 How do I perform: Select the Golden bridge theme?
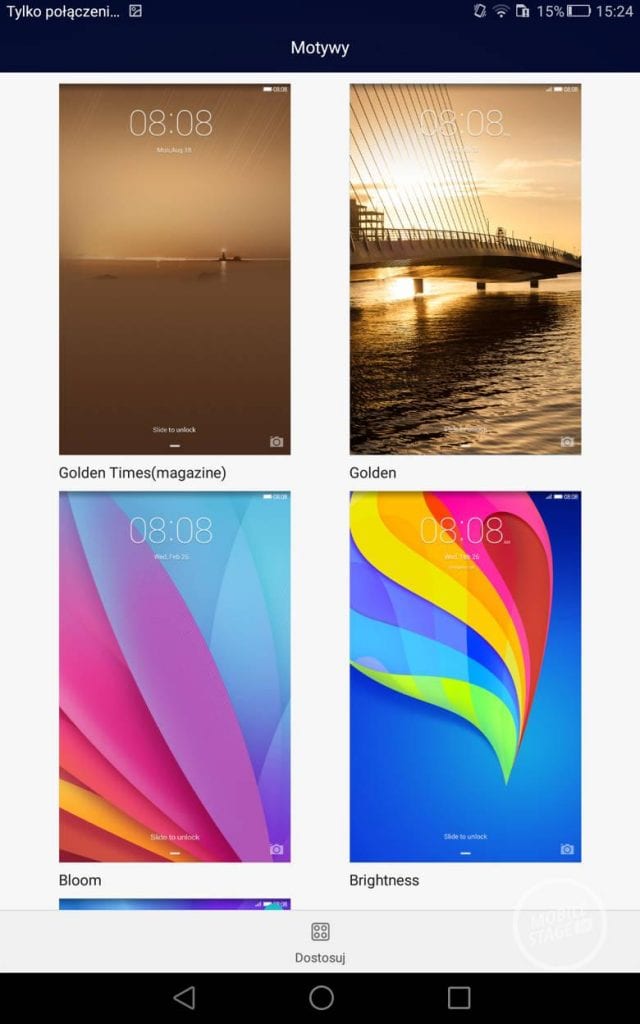tap(465, 269)
